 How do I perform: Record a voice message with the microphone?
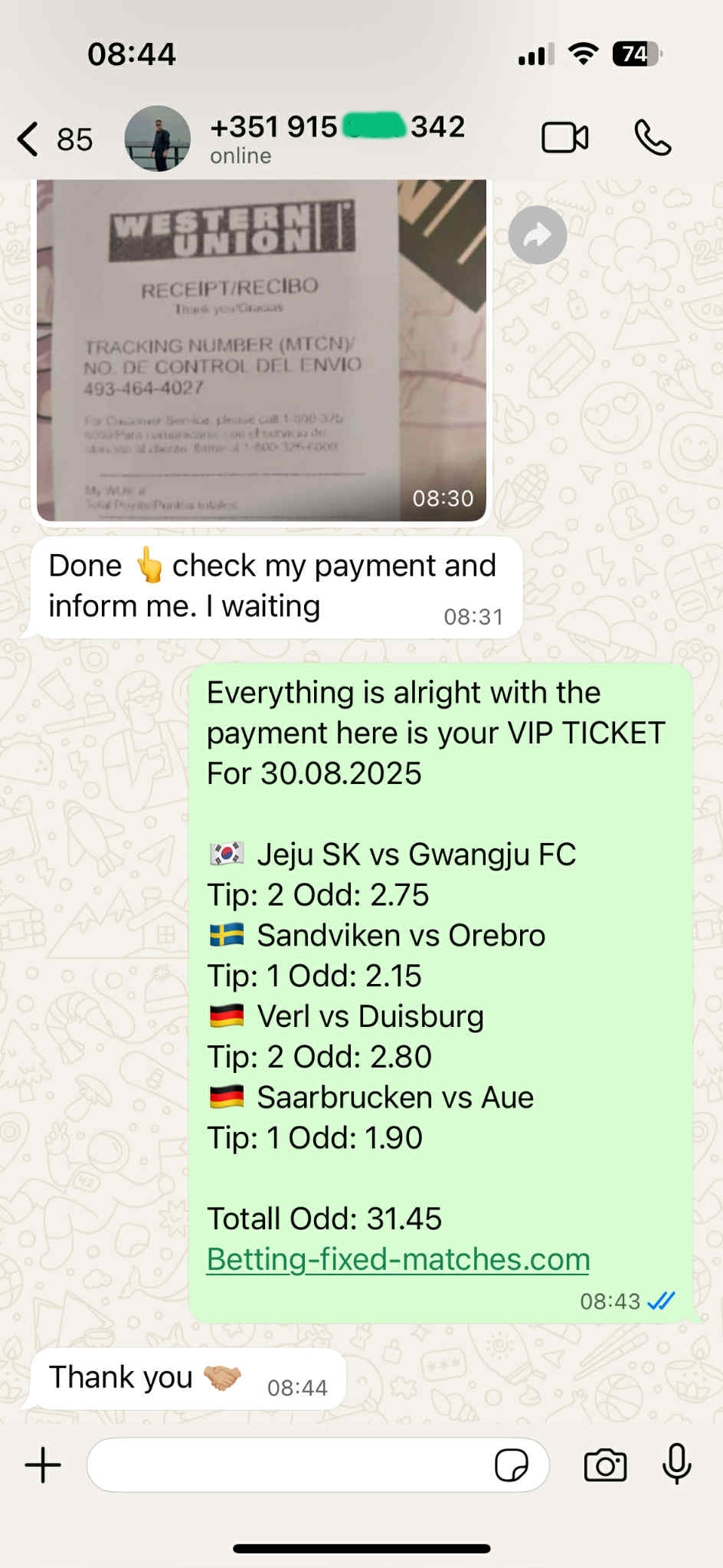677,1464
